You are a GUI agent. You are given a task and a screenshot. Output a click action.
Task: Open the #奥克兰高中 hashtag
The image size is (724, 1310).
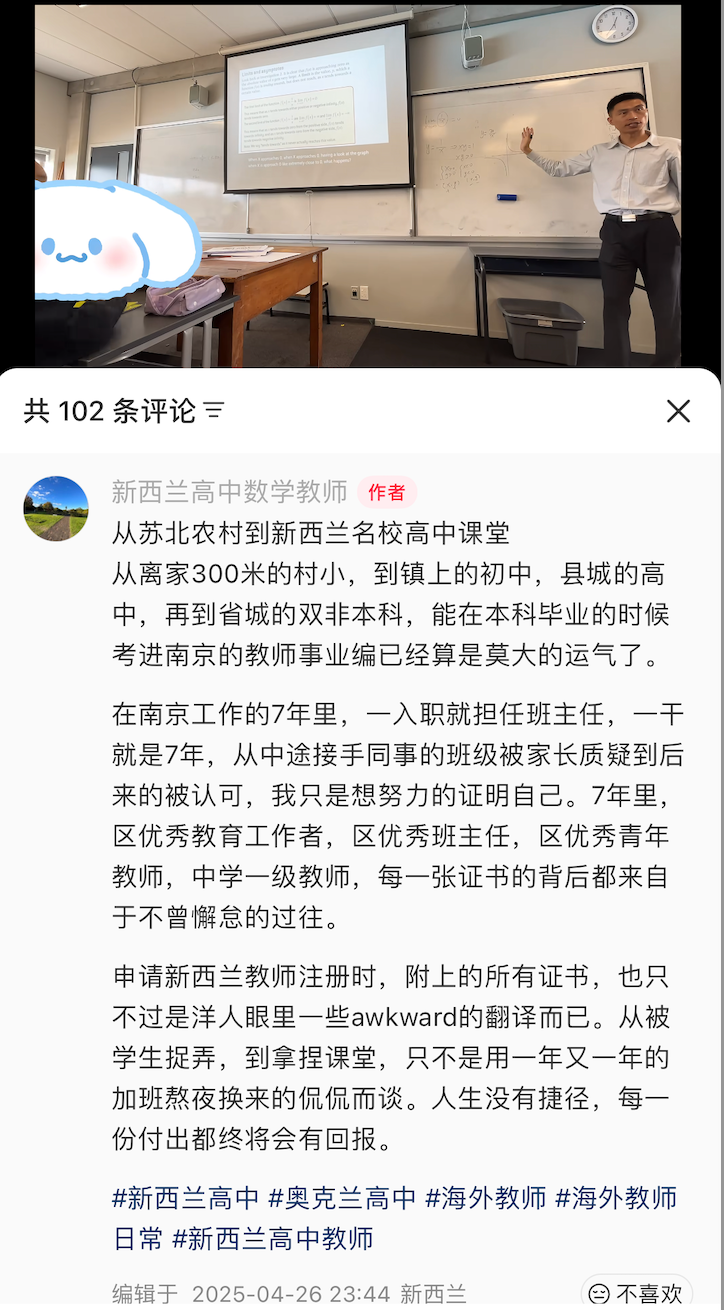342,1197
